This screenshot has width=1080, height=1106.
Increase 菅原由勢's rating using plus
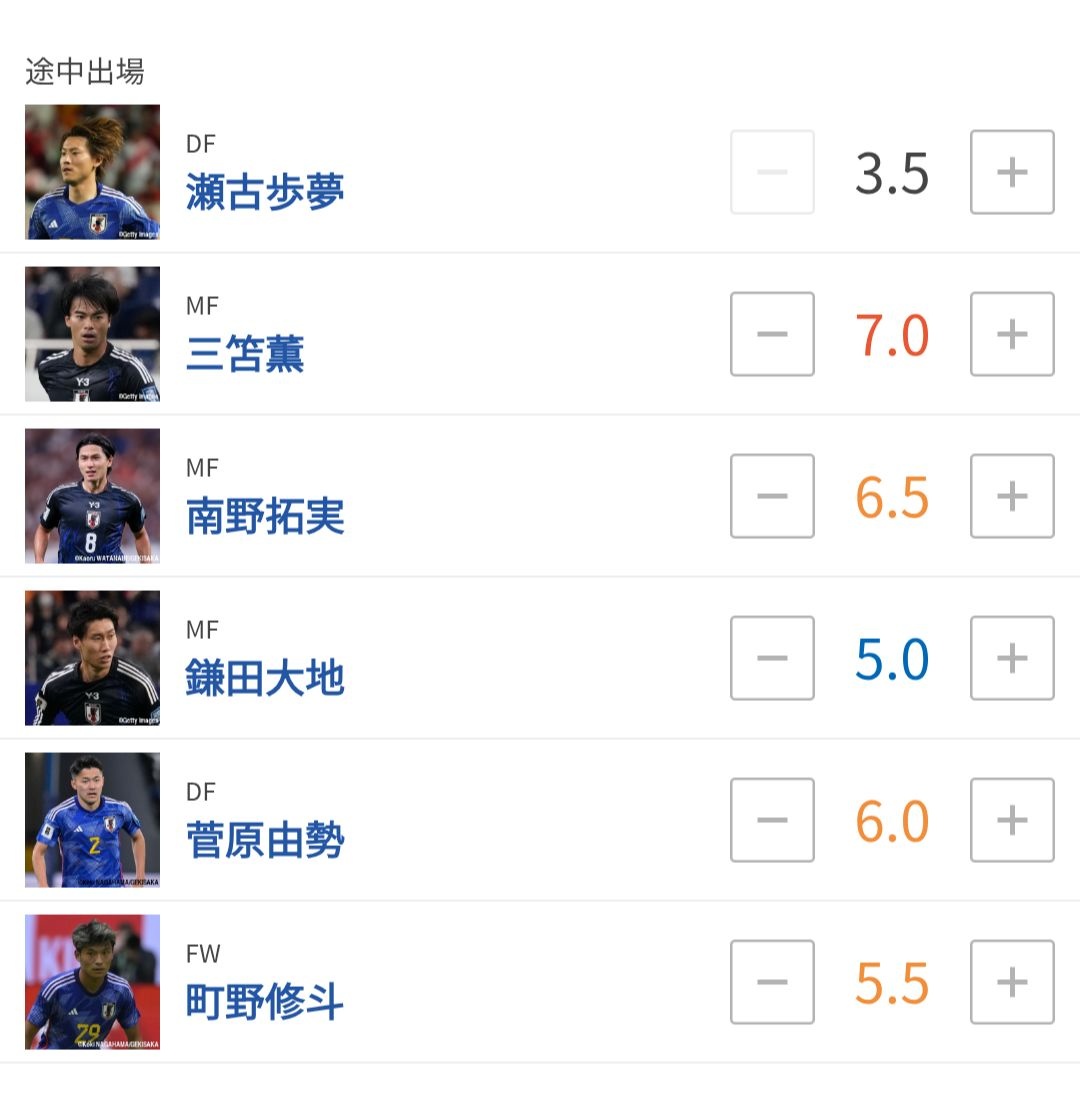(1012, 820)
